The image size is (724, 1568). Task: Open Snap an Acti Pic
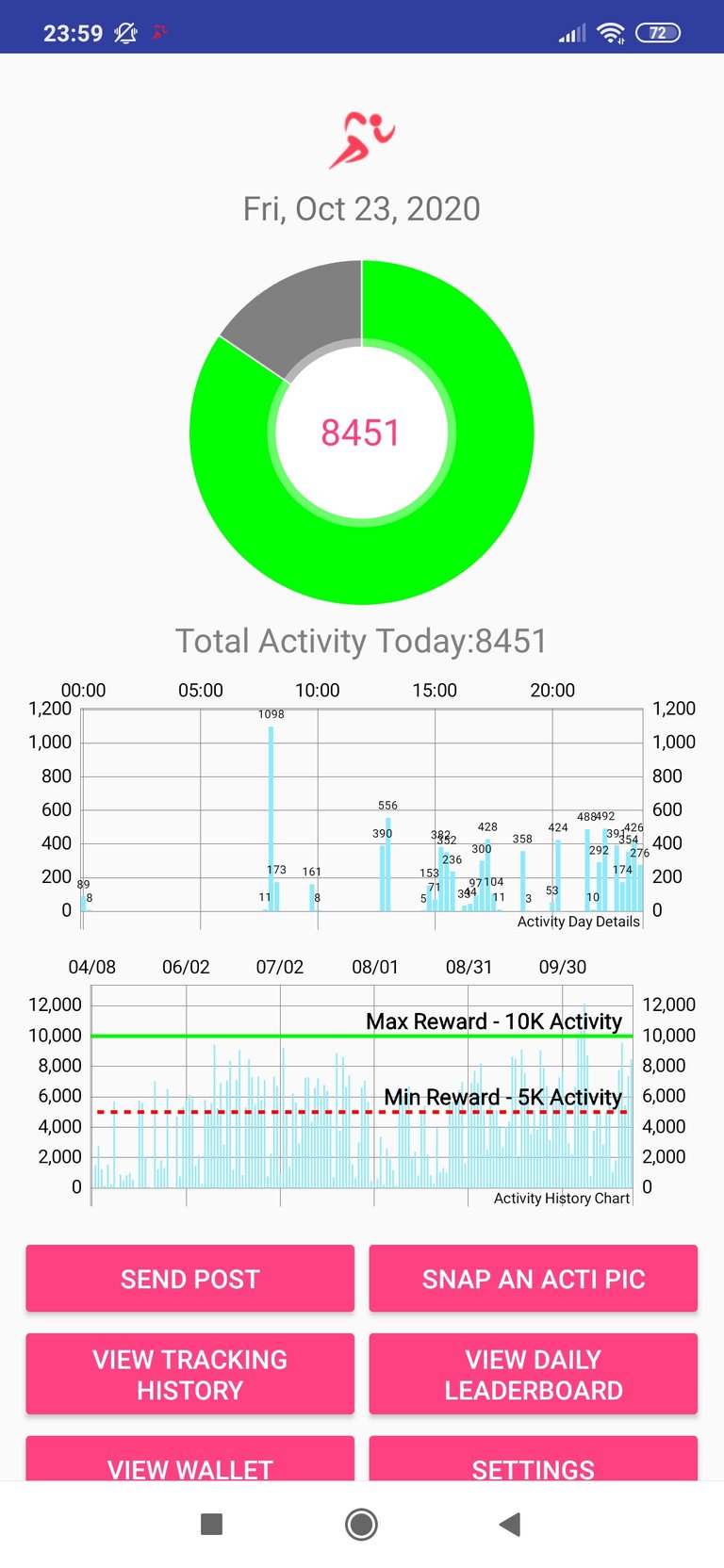click(x=533, y=1278)
